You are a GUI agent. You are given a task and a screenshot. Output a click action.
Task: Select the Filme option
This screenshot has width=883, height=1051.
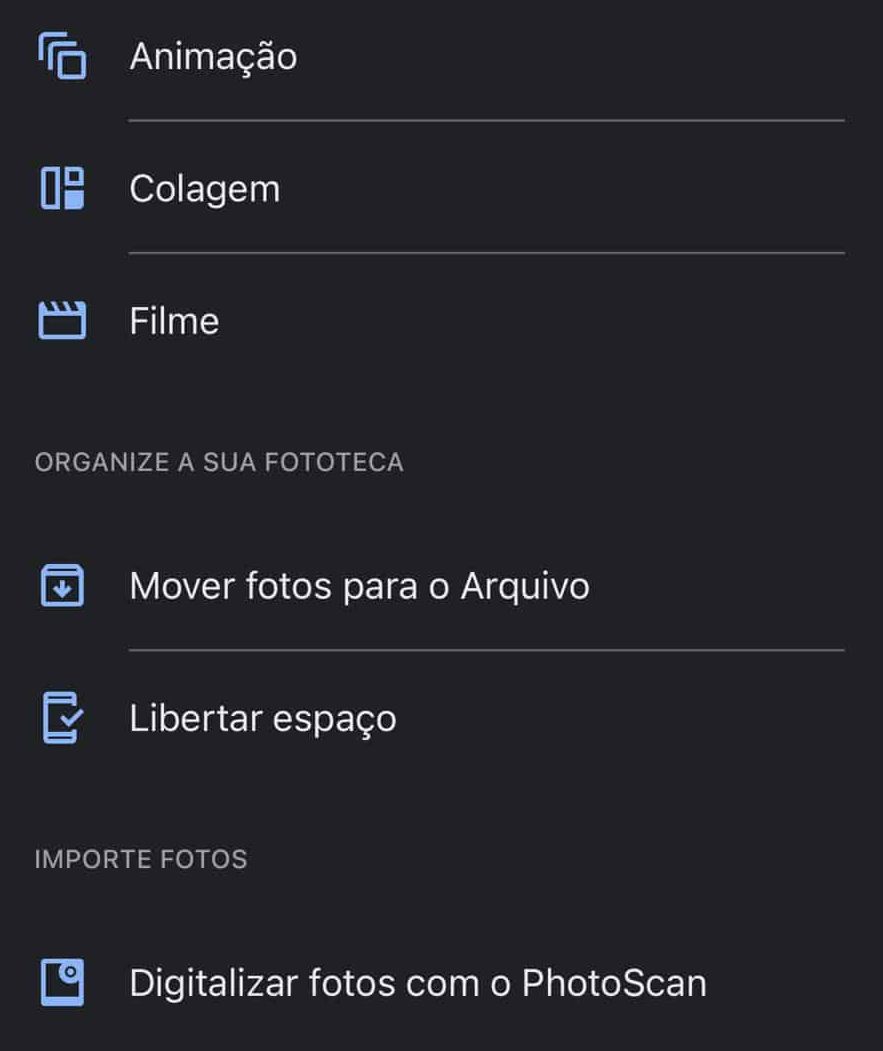click(x=174, y=321)
